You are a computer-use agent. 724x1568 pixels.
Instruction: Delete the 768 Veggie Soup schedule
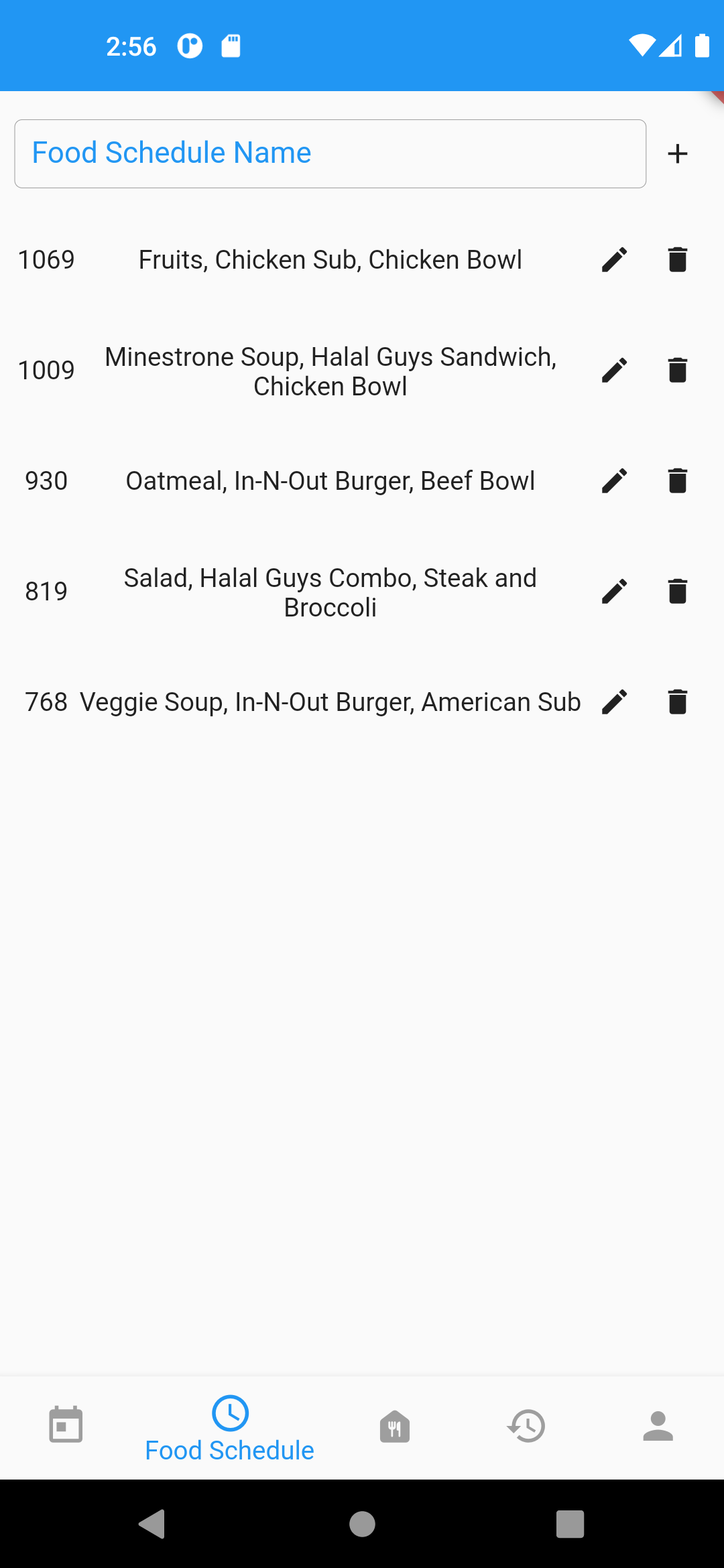[678, 702]
